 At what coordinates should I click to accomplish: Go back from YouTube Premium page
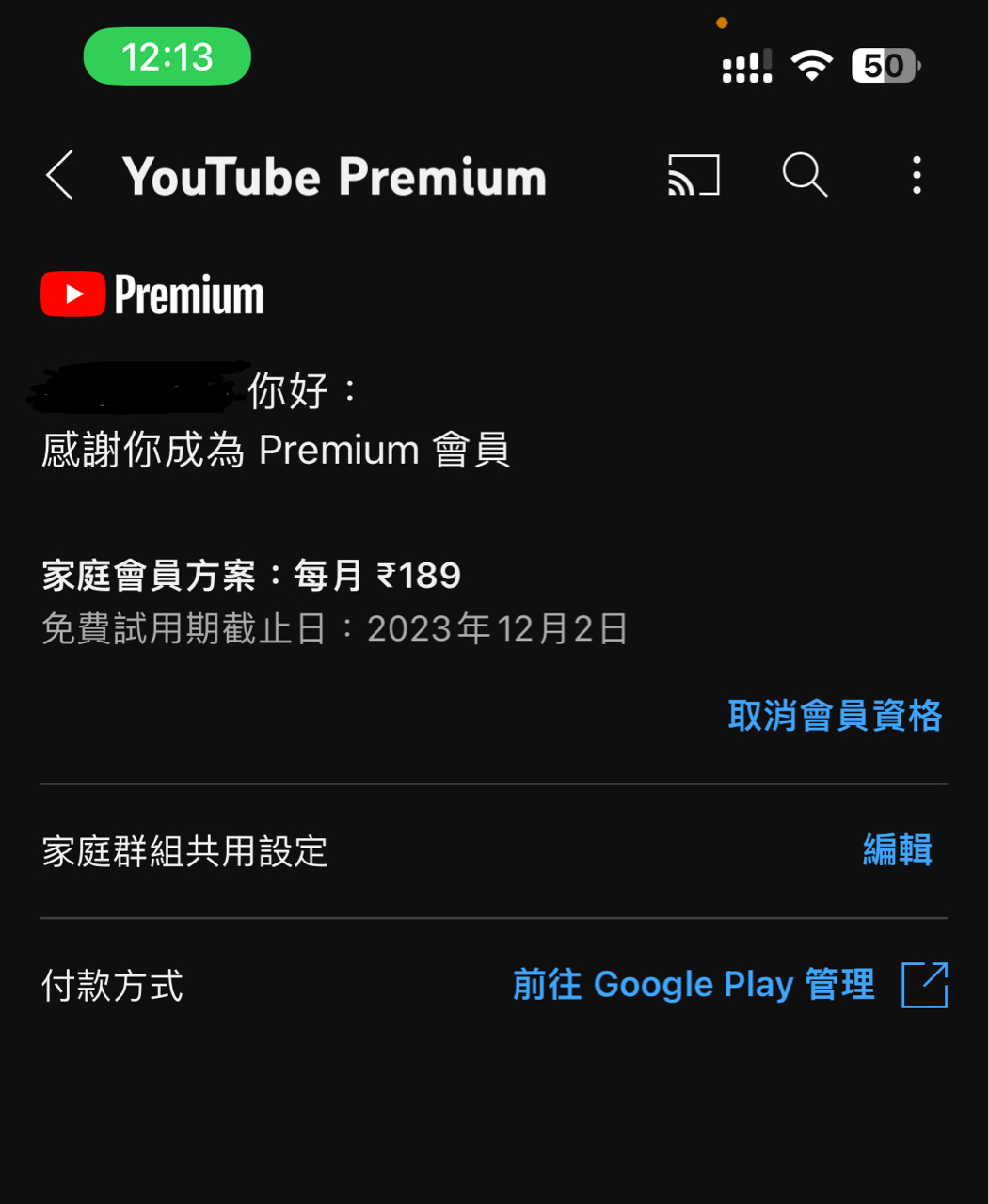point(60,176)
